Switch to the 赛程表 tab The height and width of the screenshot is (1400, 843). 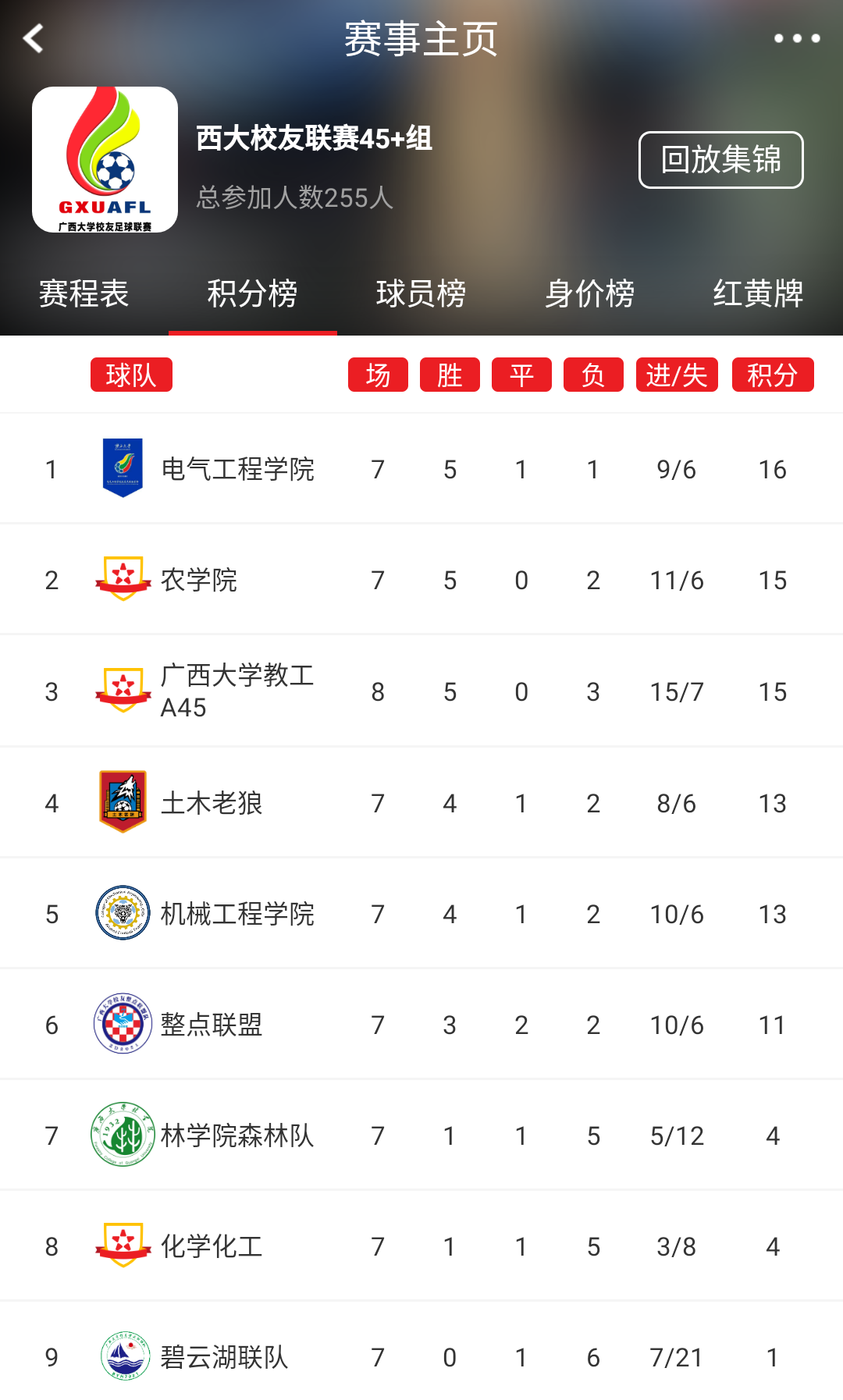point(84,294)
